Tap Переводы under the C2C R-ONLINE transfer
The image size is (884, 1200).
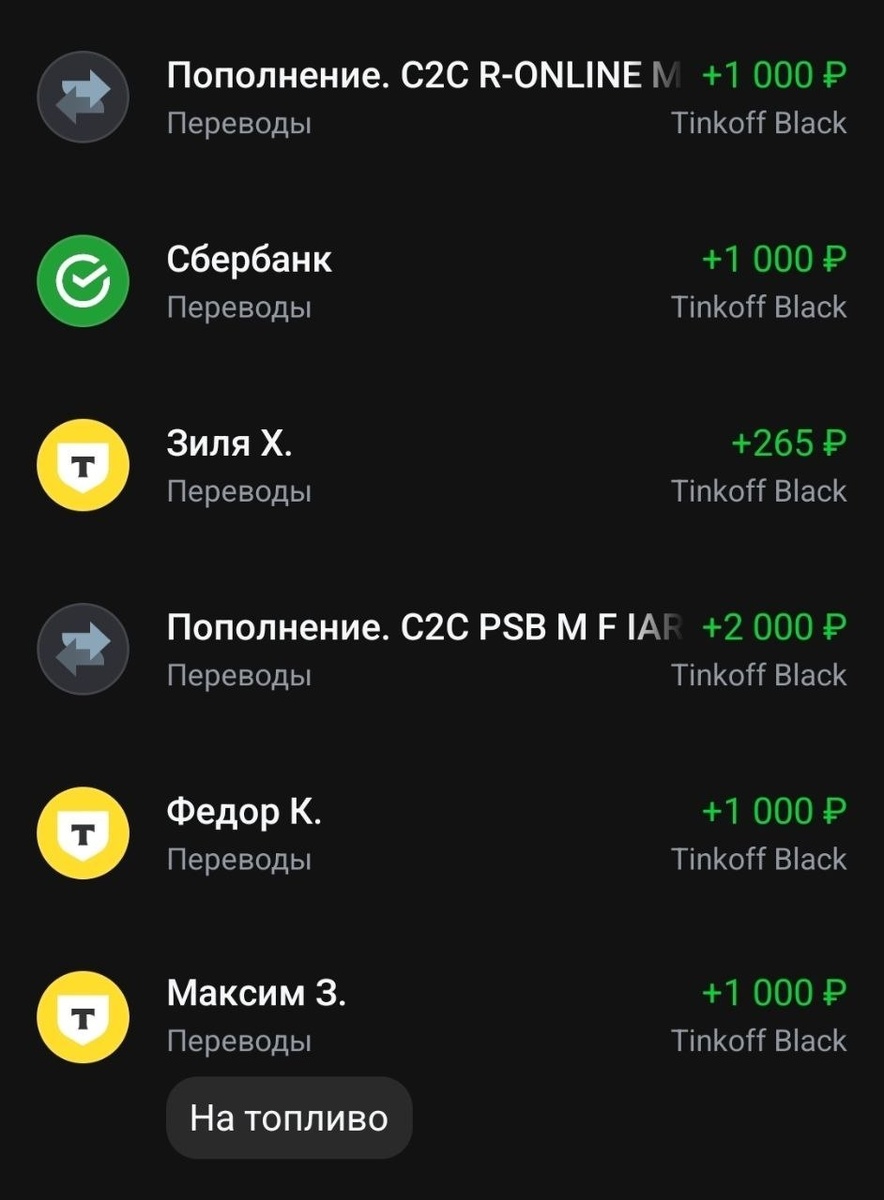click(239, 122)
